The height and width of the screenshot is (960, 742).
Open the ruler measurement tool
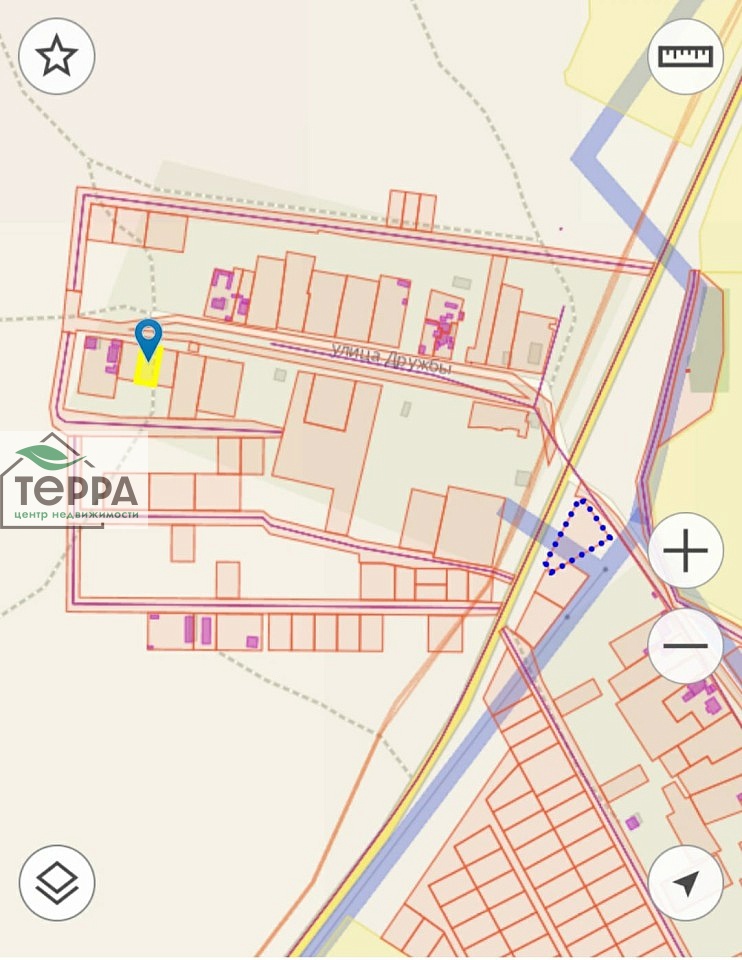click(685, 57)
